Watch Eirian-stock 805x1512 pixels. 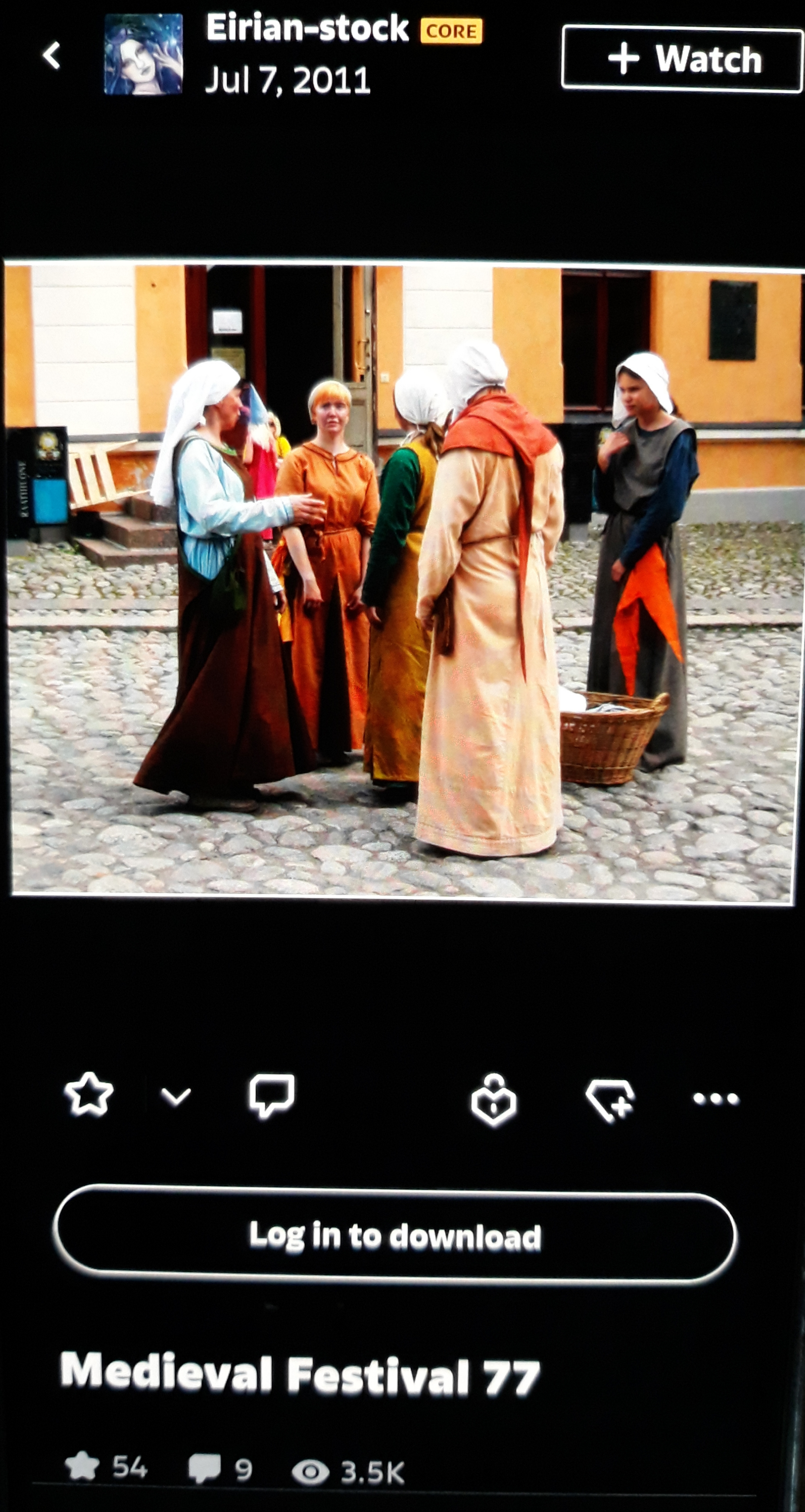point(682,59)
